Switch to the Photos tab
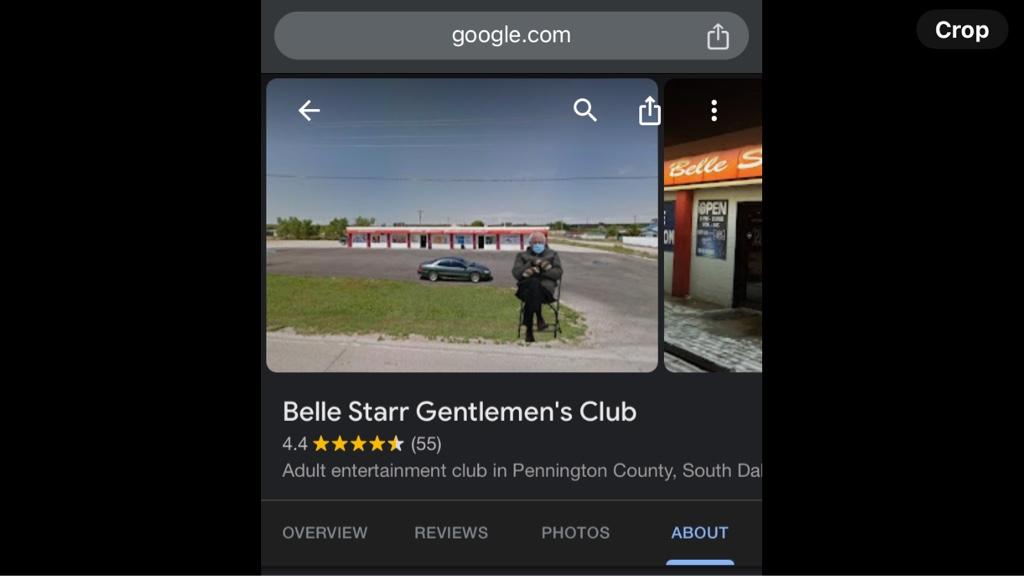Screen dimensions: 1024x576 pyautogui.click(x=575, y=533)
